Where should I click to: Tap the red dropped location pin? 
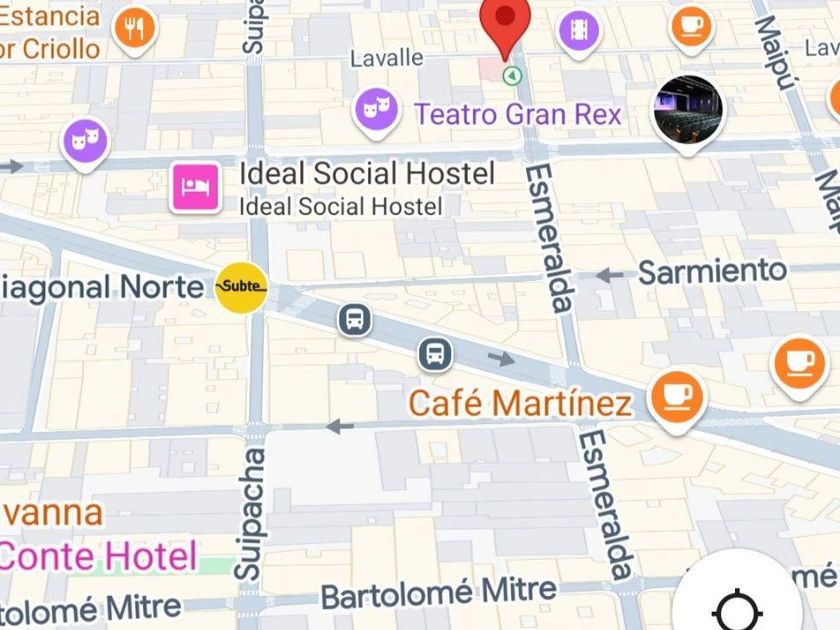point(505,22)
